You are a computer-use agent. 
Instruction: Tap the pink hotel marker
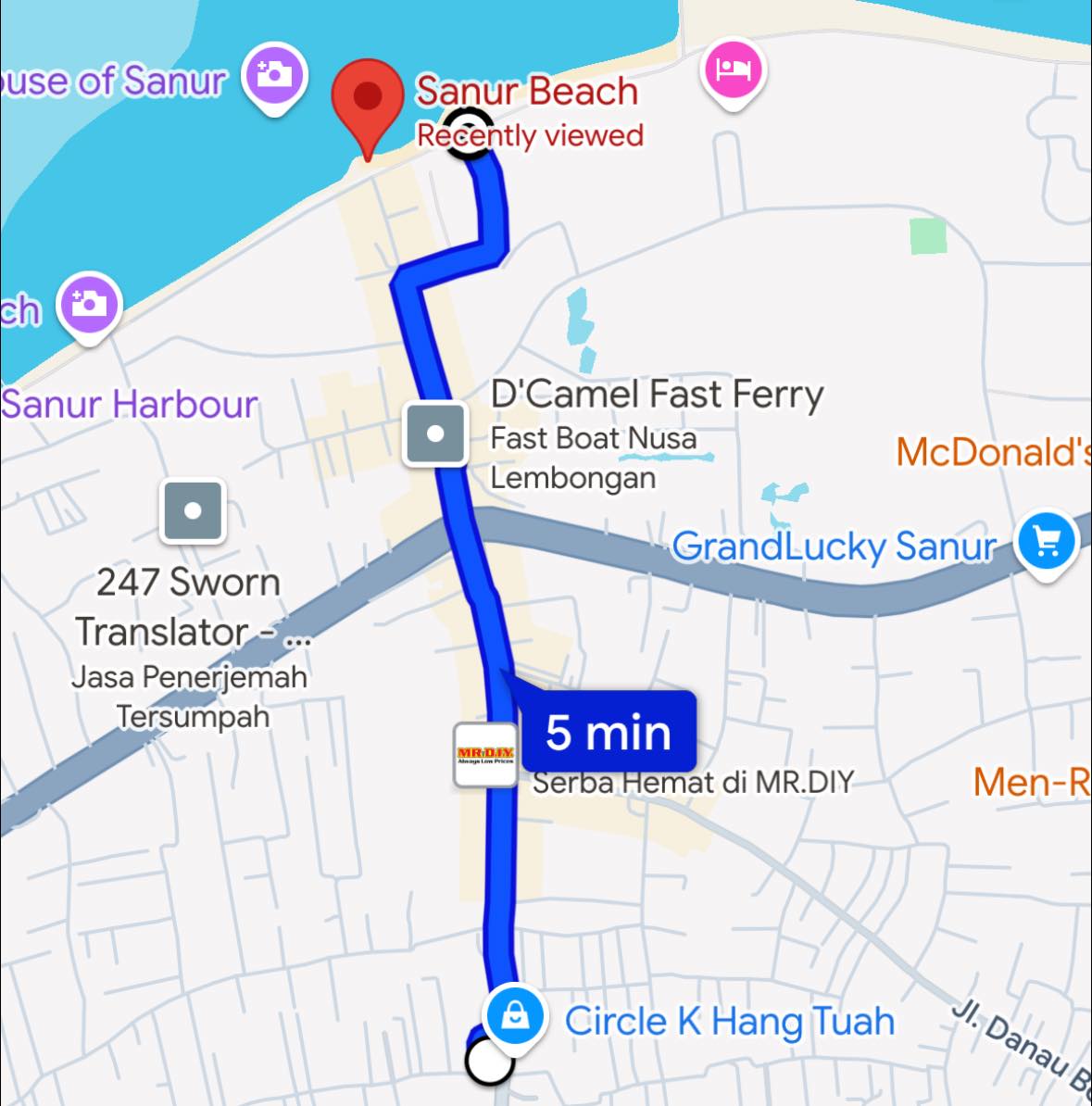tap(732, 69)
